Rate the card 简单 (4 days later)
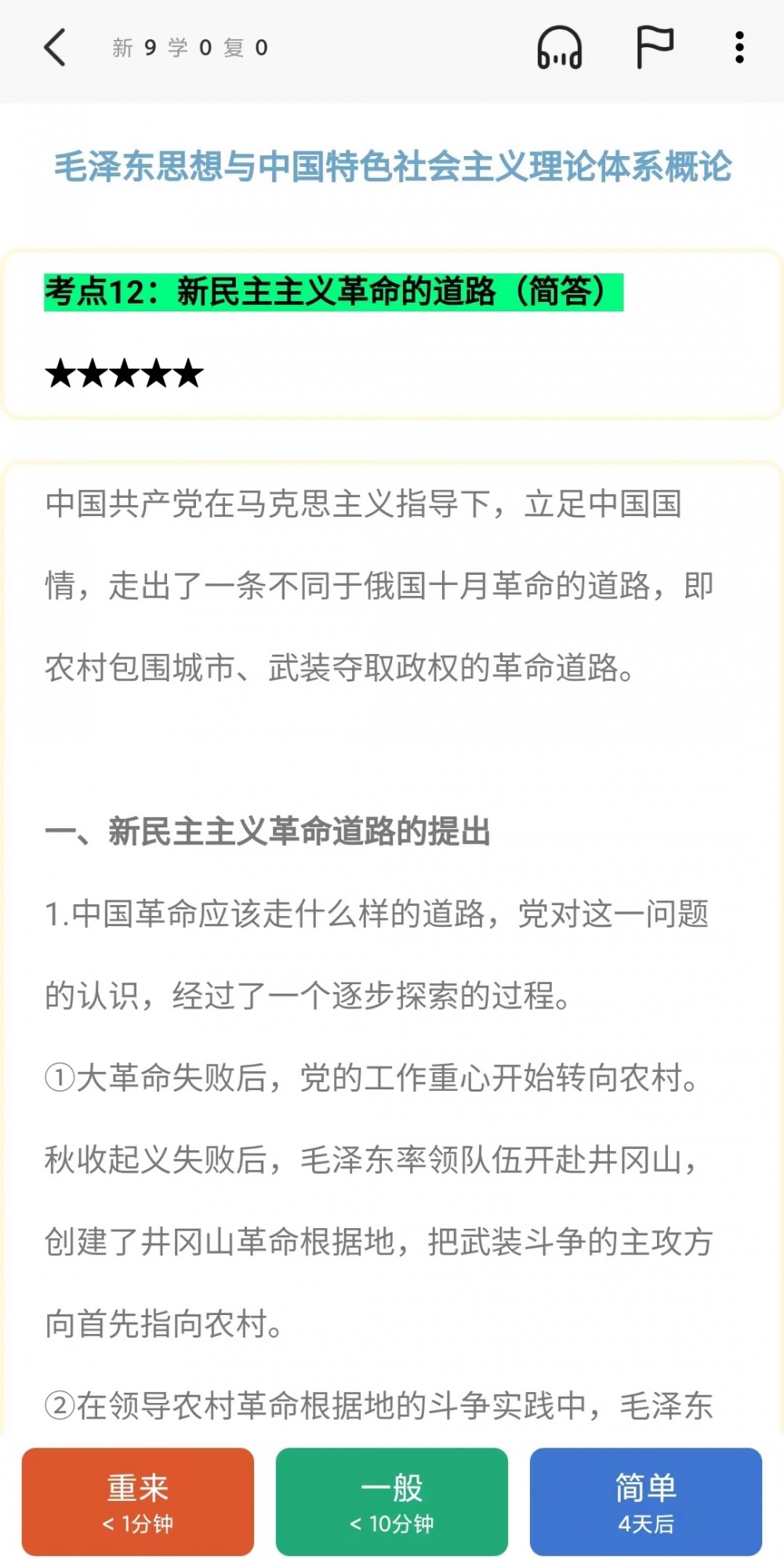784x1559 pixels. (x=646, y=1501)
